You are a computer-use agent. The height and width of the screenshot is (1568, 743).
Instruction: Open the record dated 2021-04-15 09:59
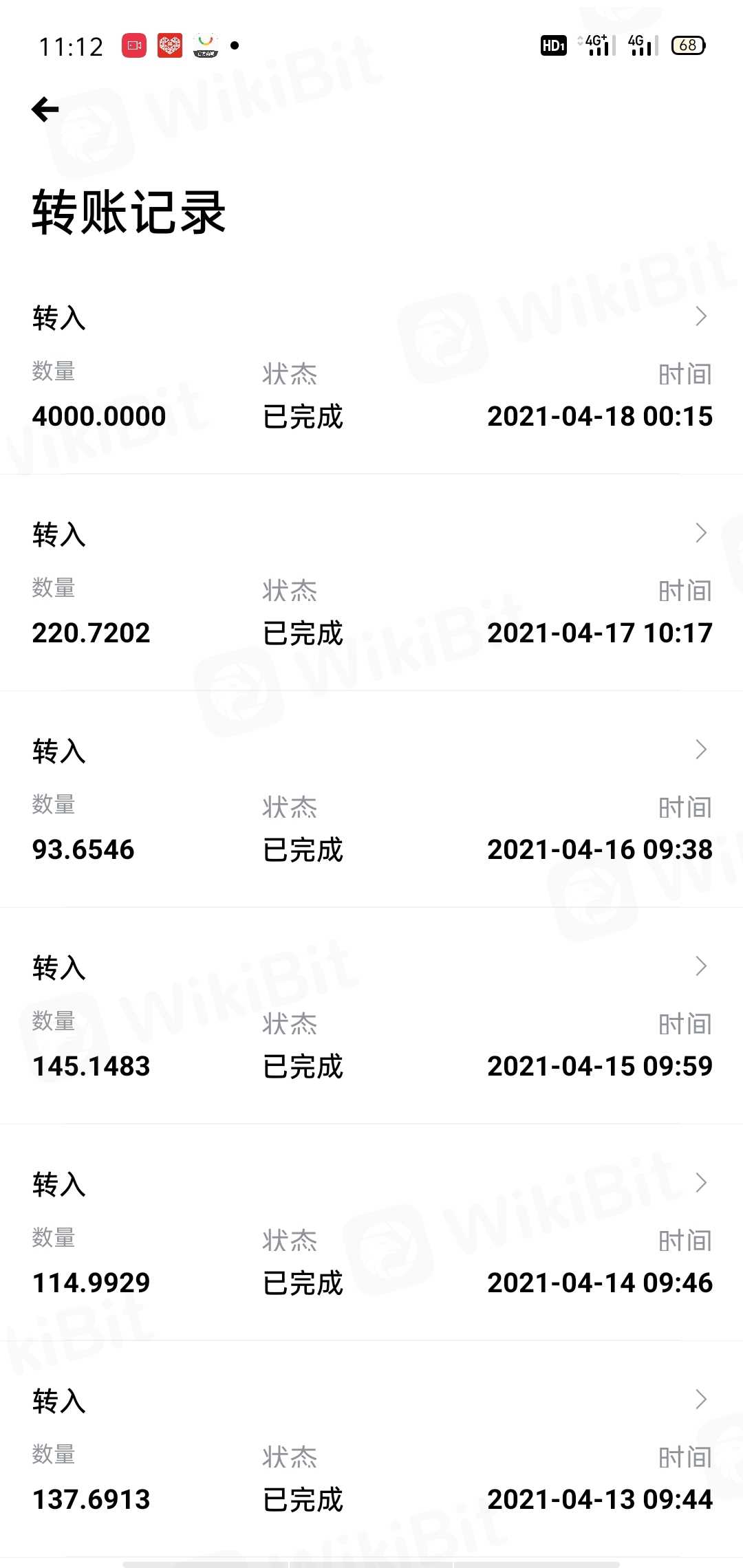pos(371,1018)
